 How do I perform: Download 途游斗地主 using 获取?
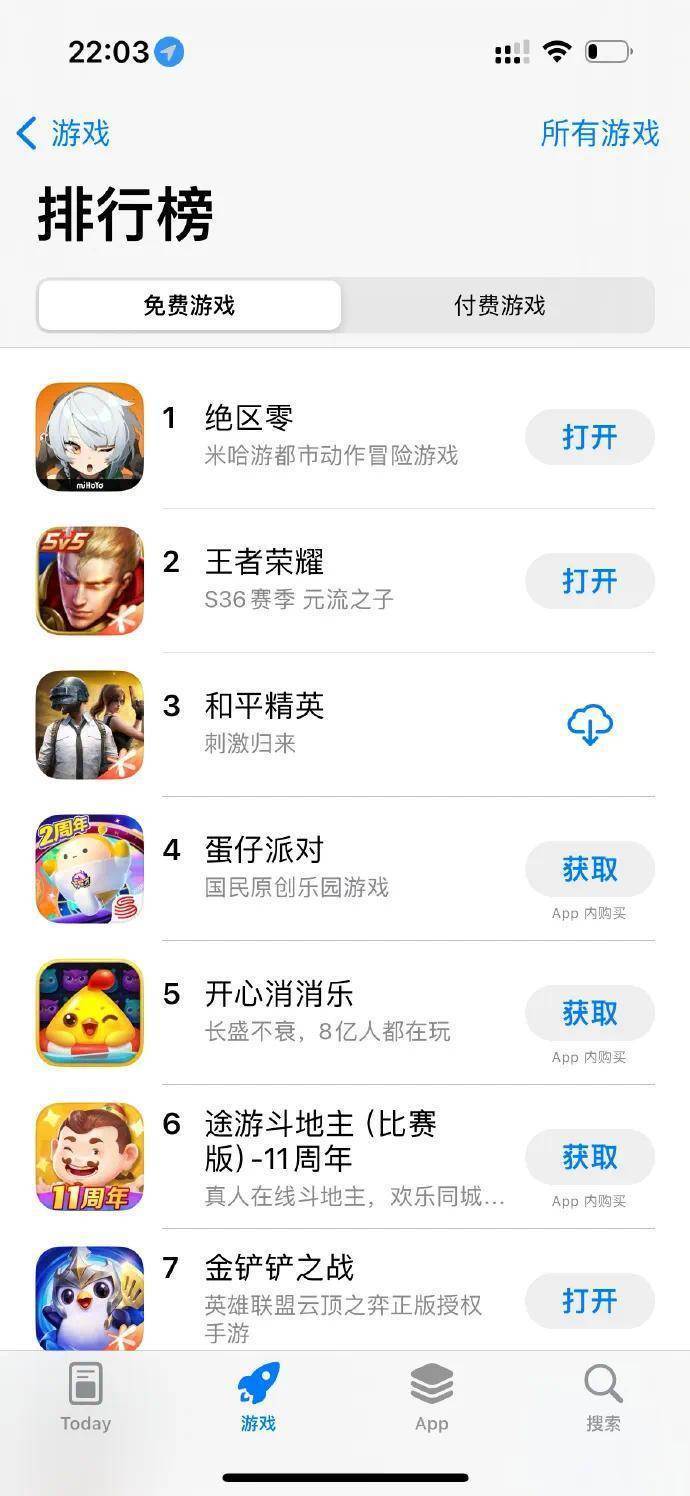[x=590, y=1157]
